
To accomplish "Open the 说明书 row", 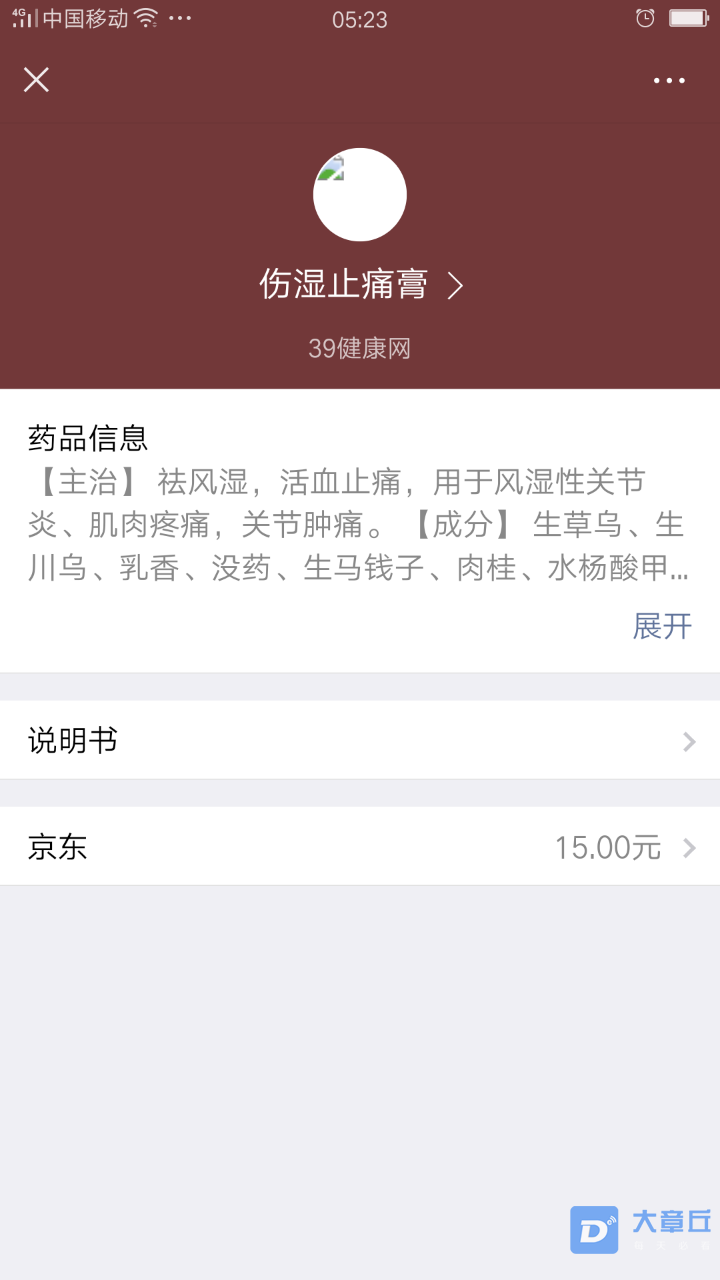I will coord(360,741).
